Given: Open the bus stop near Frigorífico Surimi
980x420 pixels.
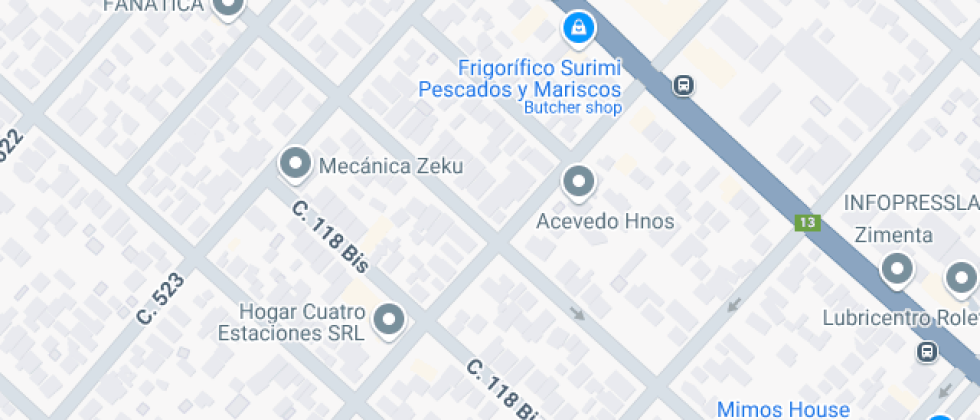Looking at the screenshot, I should pos(684,85).
